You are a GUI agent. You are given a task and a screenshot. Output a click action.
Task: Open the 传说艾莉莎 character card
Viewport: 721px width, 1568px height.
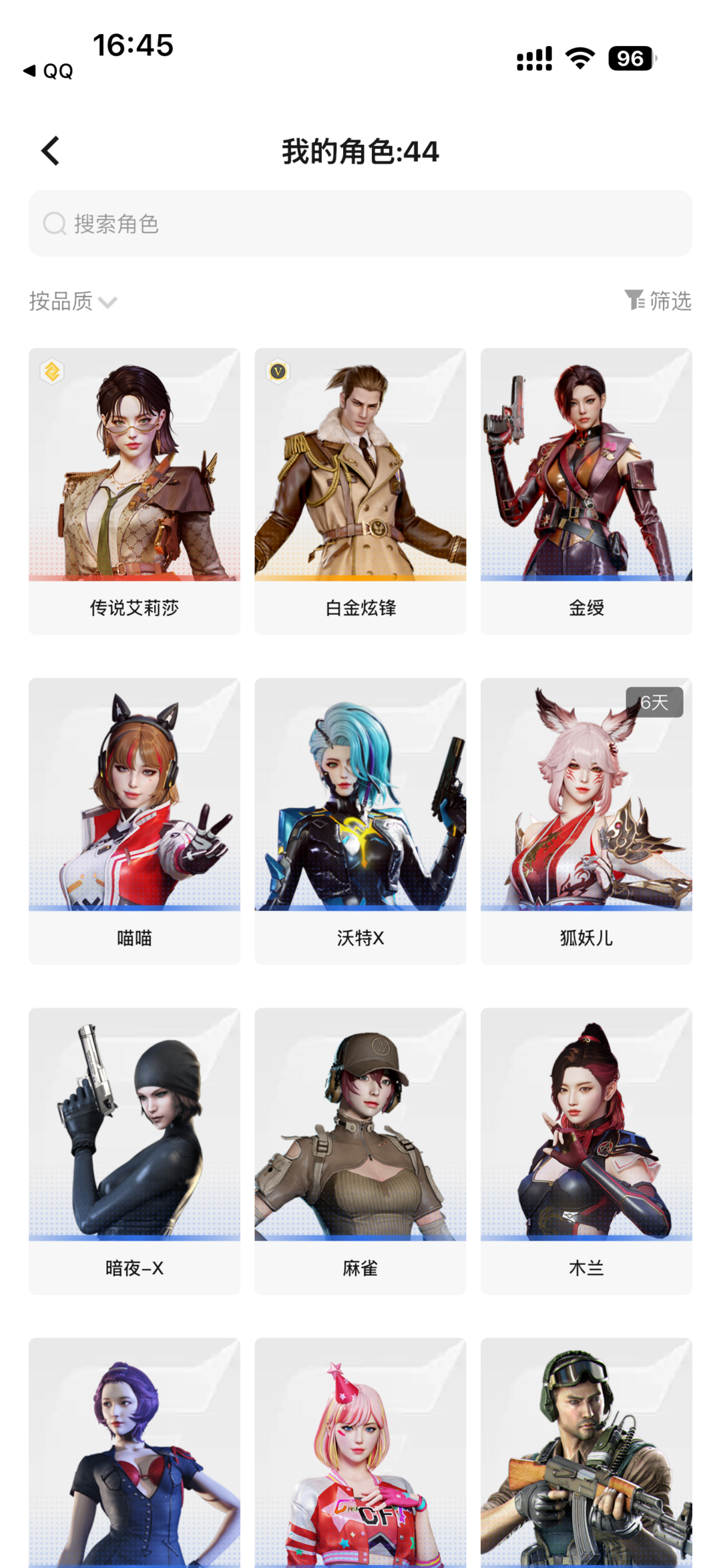[134, 491]
